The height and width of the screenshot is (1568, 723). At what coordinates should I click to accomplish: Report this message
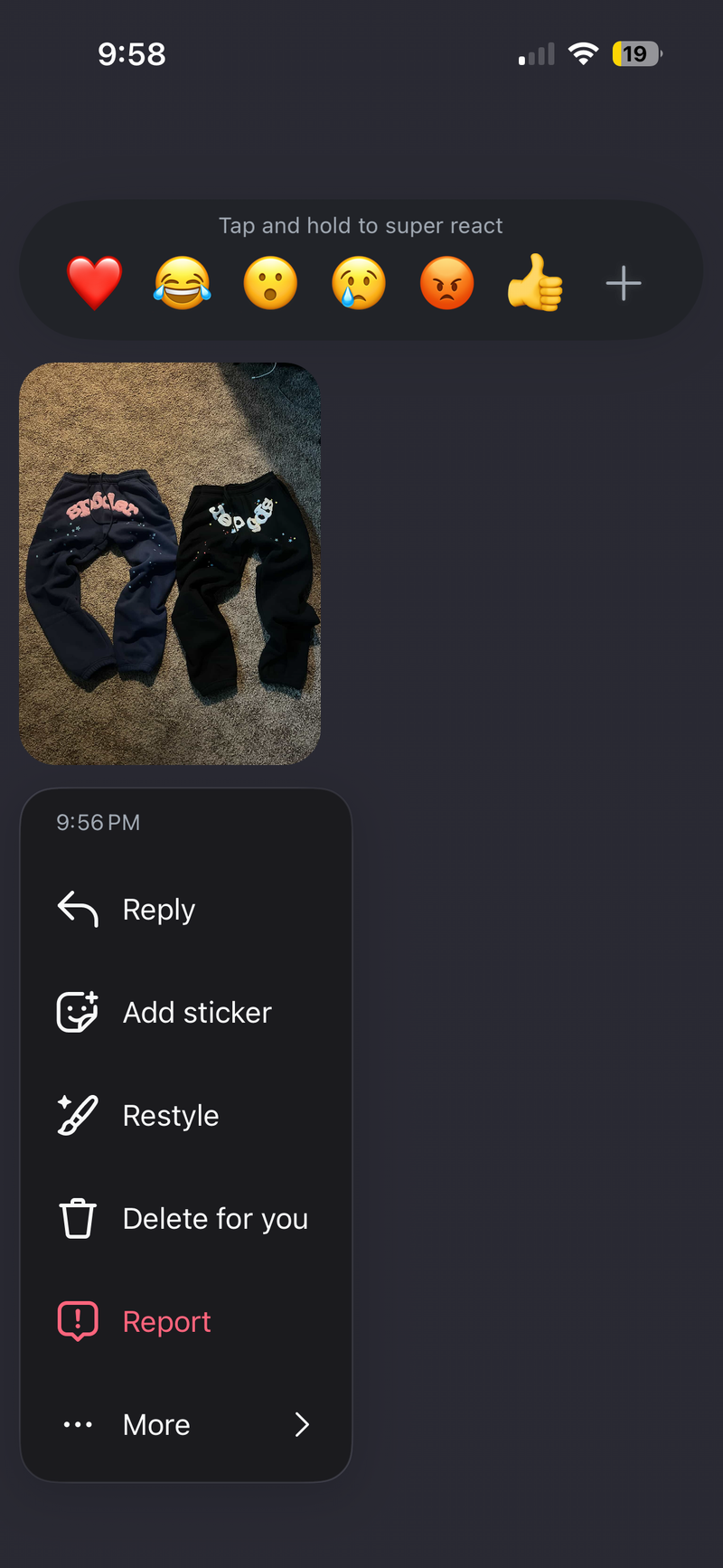click(166, 1321)
